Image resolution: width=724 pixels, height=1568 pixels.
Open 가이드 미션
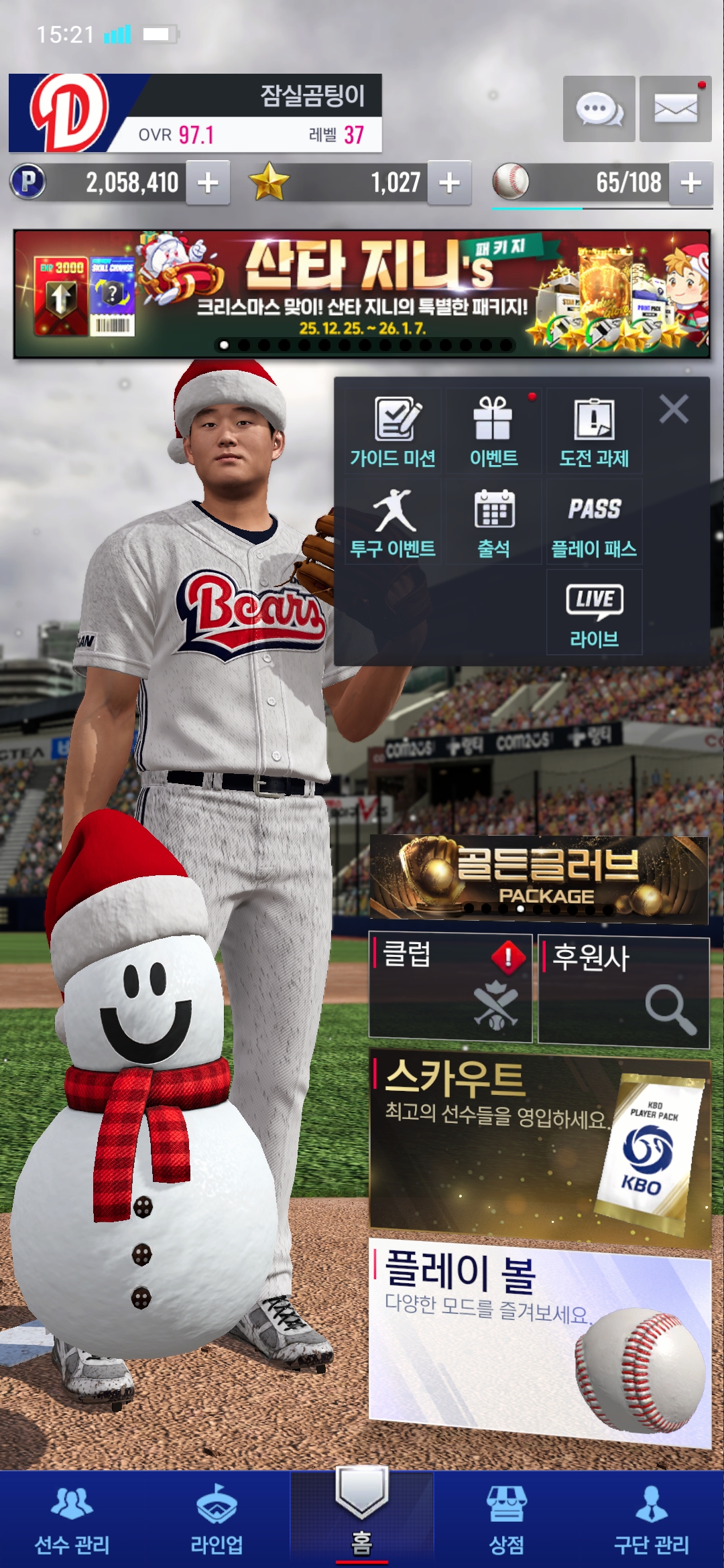tap(394, 431)
